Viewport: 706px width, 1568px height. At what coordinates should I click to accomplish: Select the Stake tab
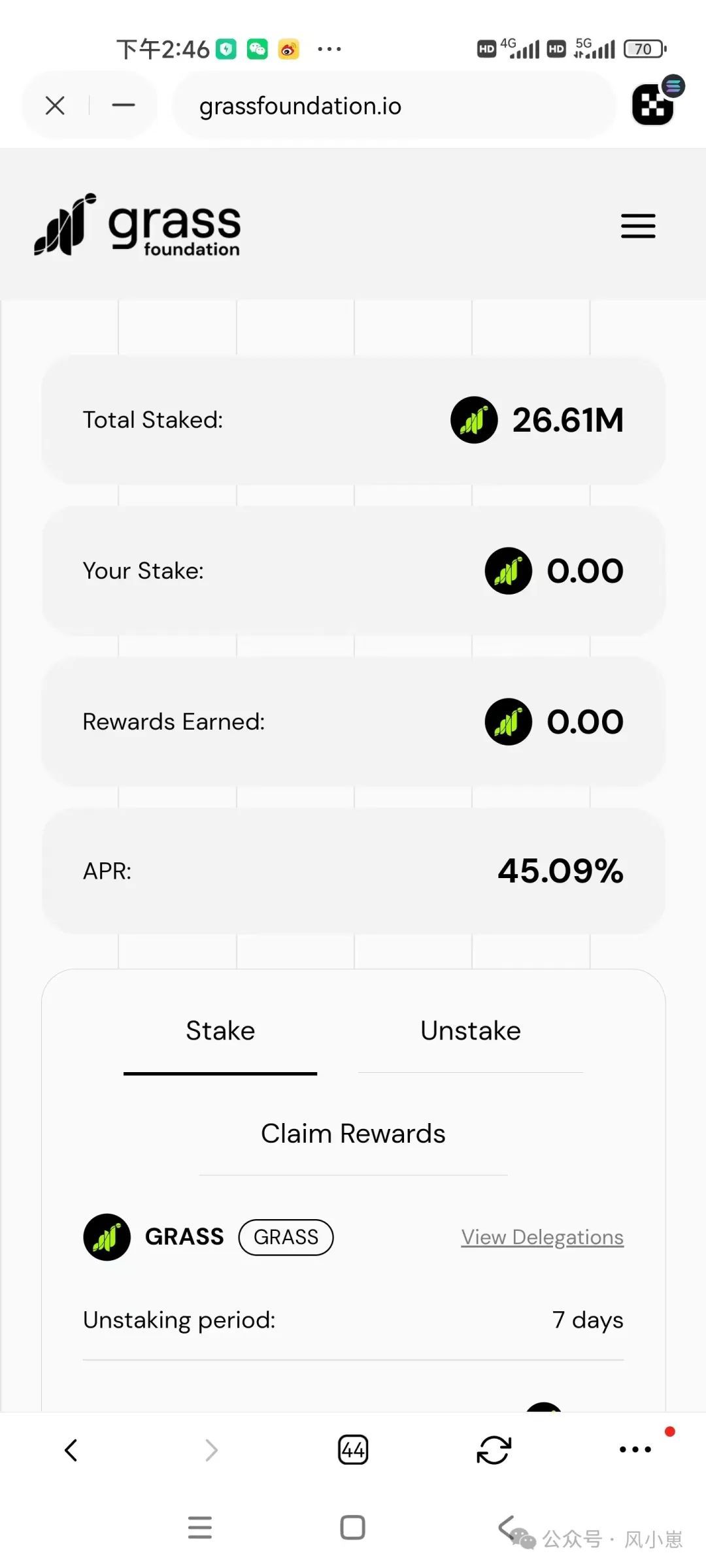pyautogui.click(x=220, y=1031)
